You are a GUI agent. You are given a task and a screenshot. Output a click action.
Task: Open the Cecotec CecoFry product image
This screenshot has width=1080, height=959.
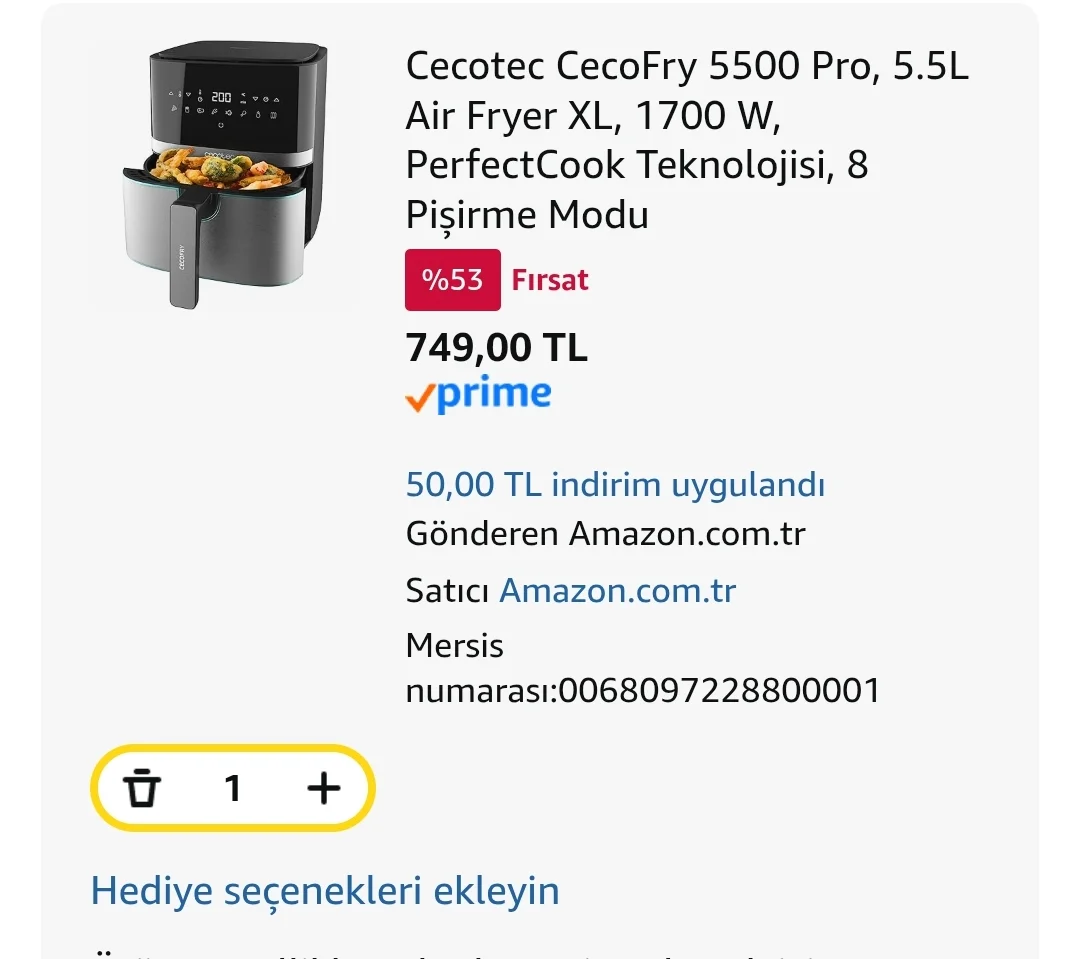pyautogui.click(x=224, y=176)
